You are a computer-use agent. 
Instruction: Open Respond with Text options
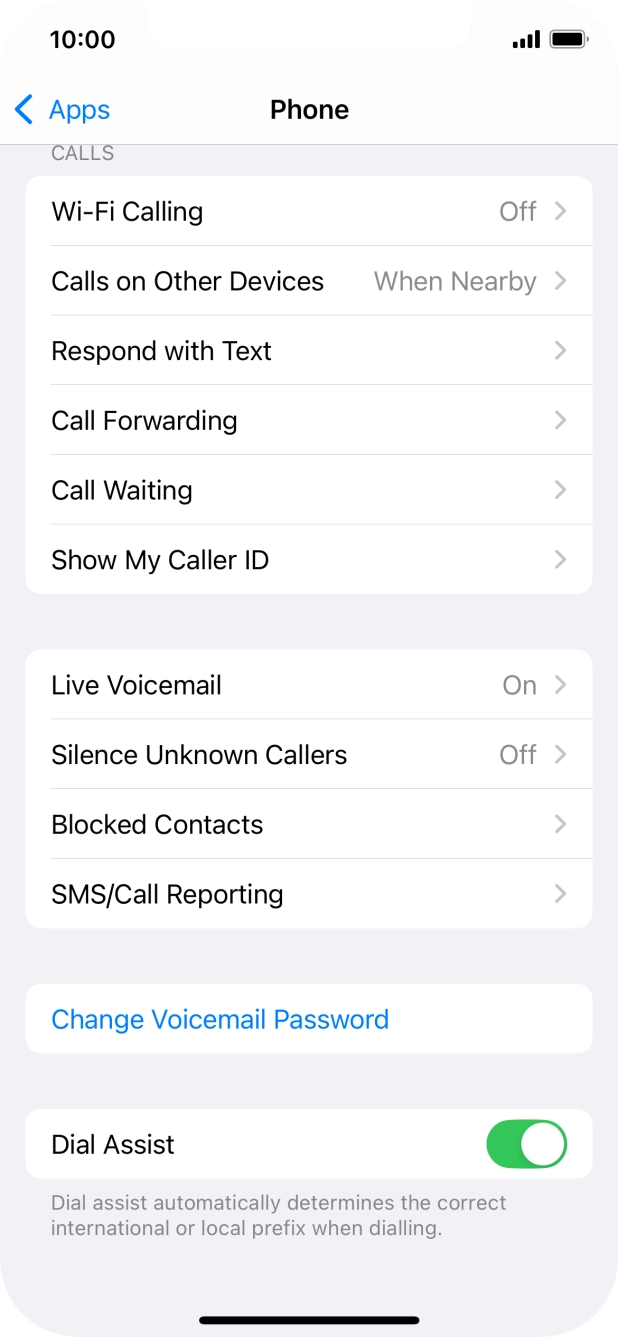[308, 351]
